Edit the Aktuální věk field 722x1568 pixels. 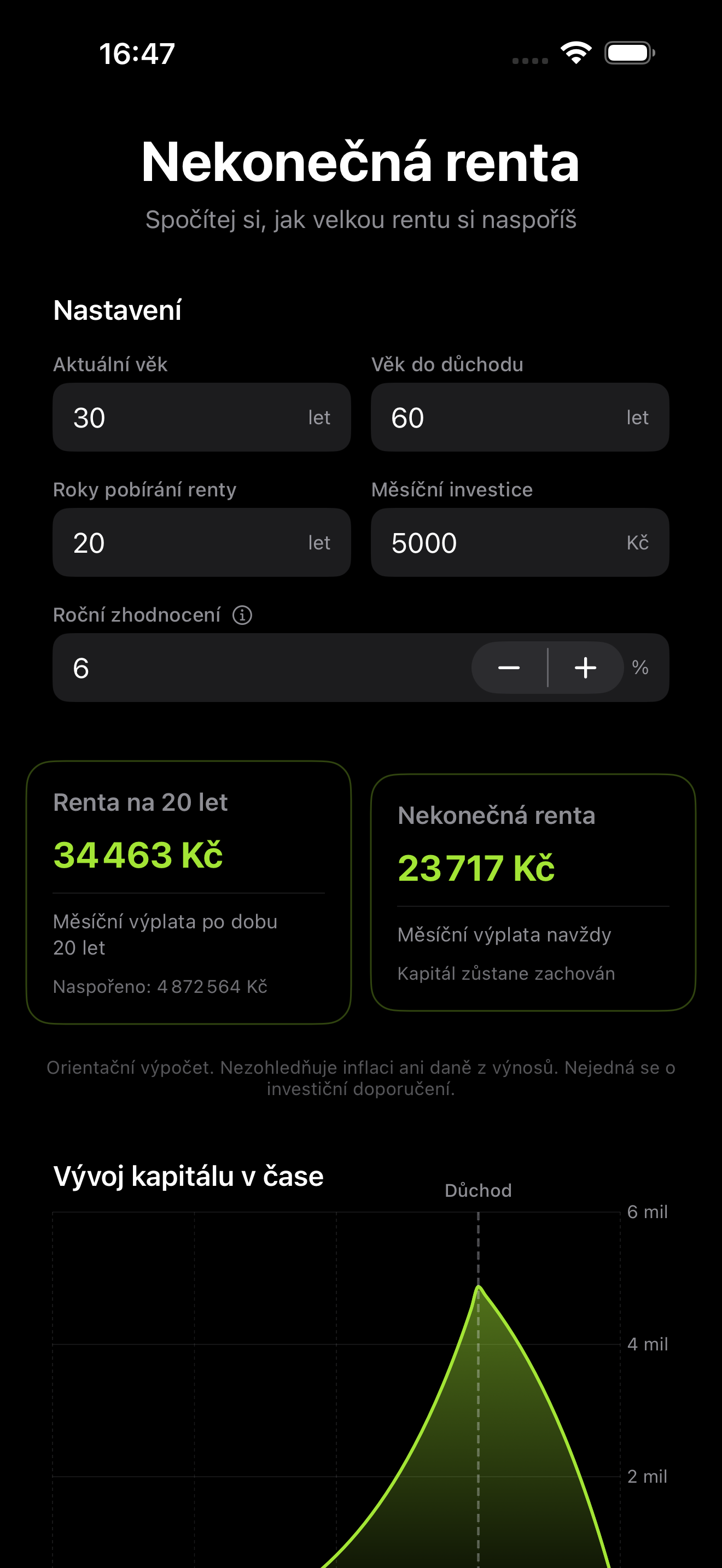pyautogui.click(x=189, y=418)
